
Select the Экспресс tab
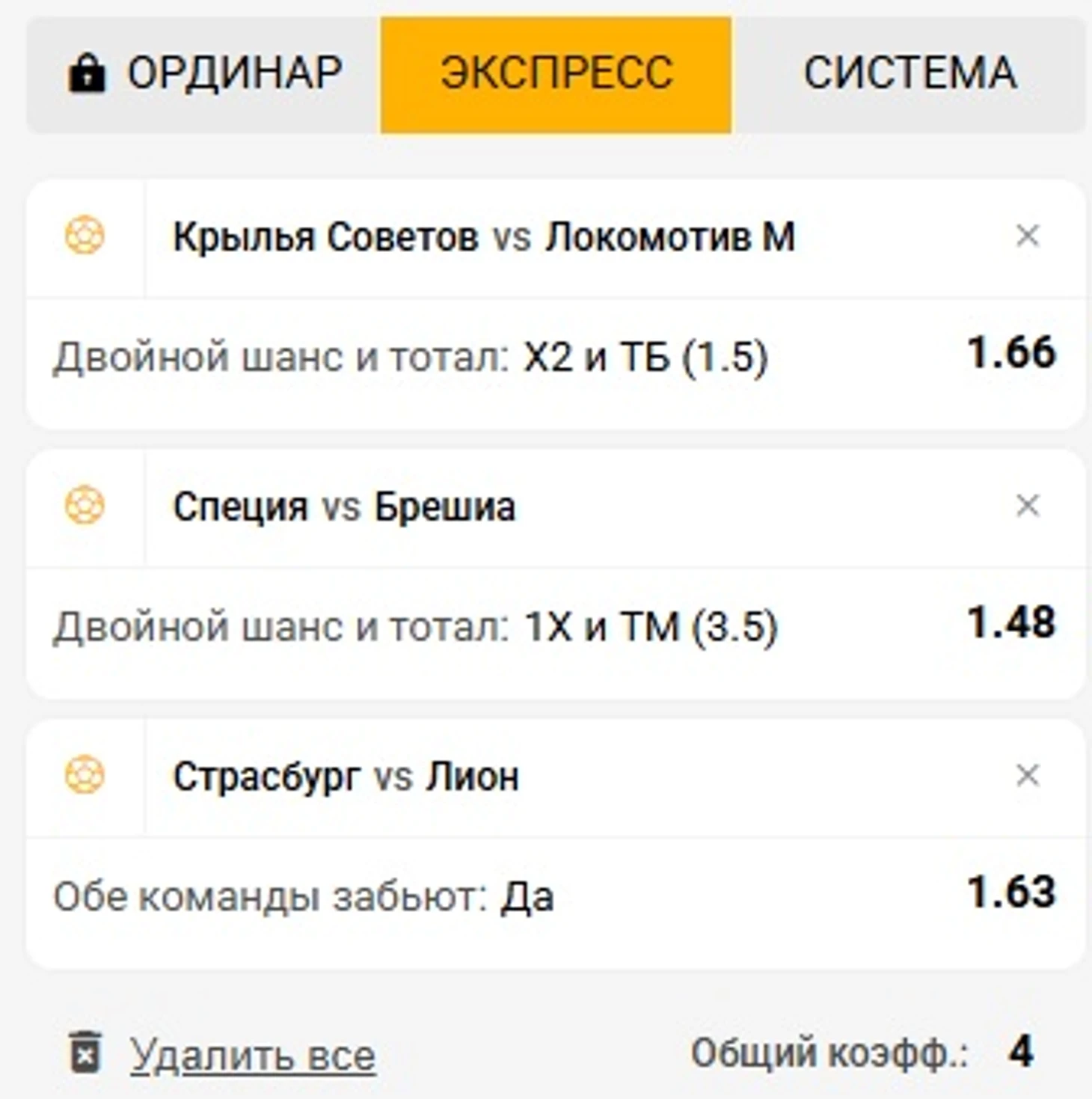(x=556, y=74)
